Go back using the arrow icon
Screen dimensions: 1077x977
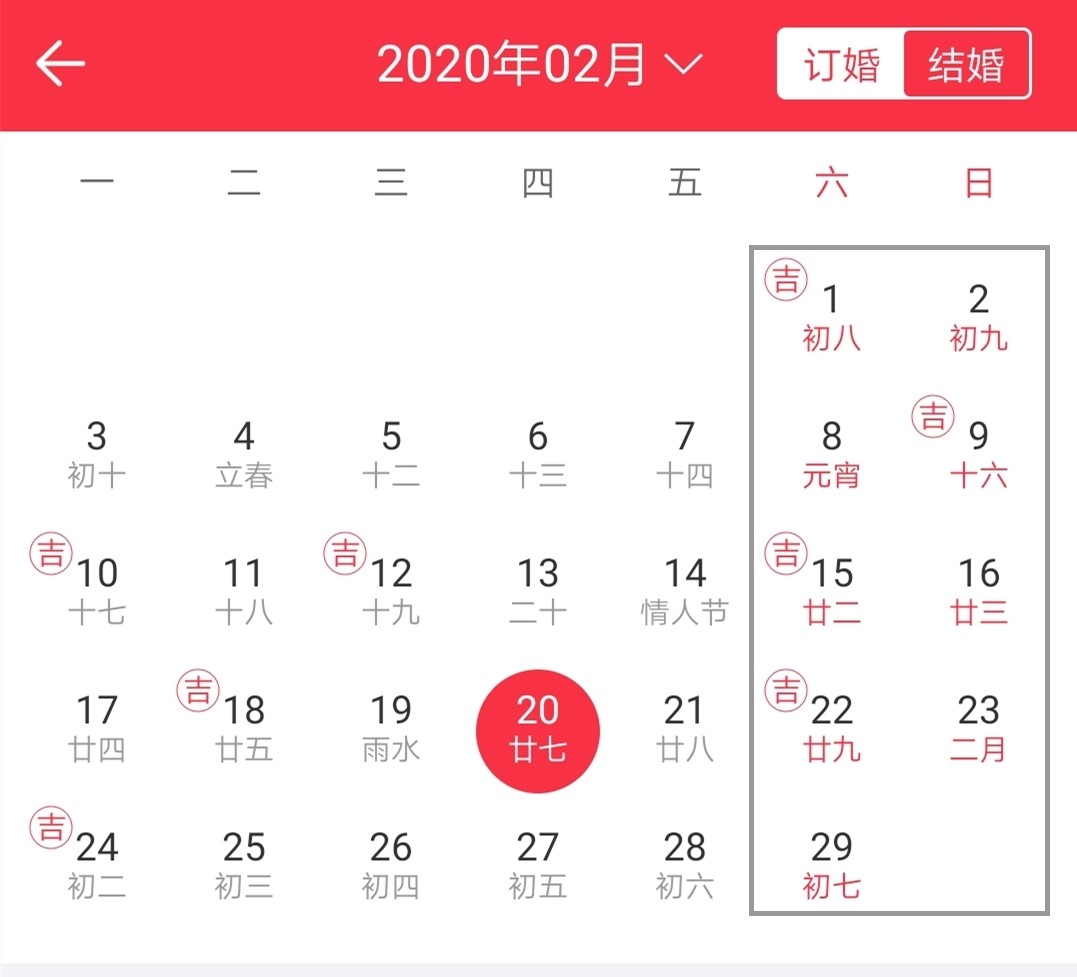pos(60,65)
